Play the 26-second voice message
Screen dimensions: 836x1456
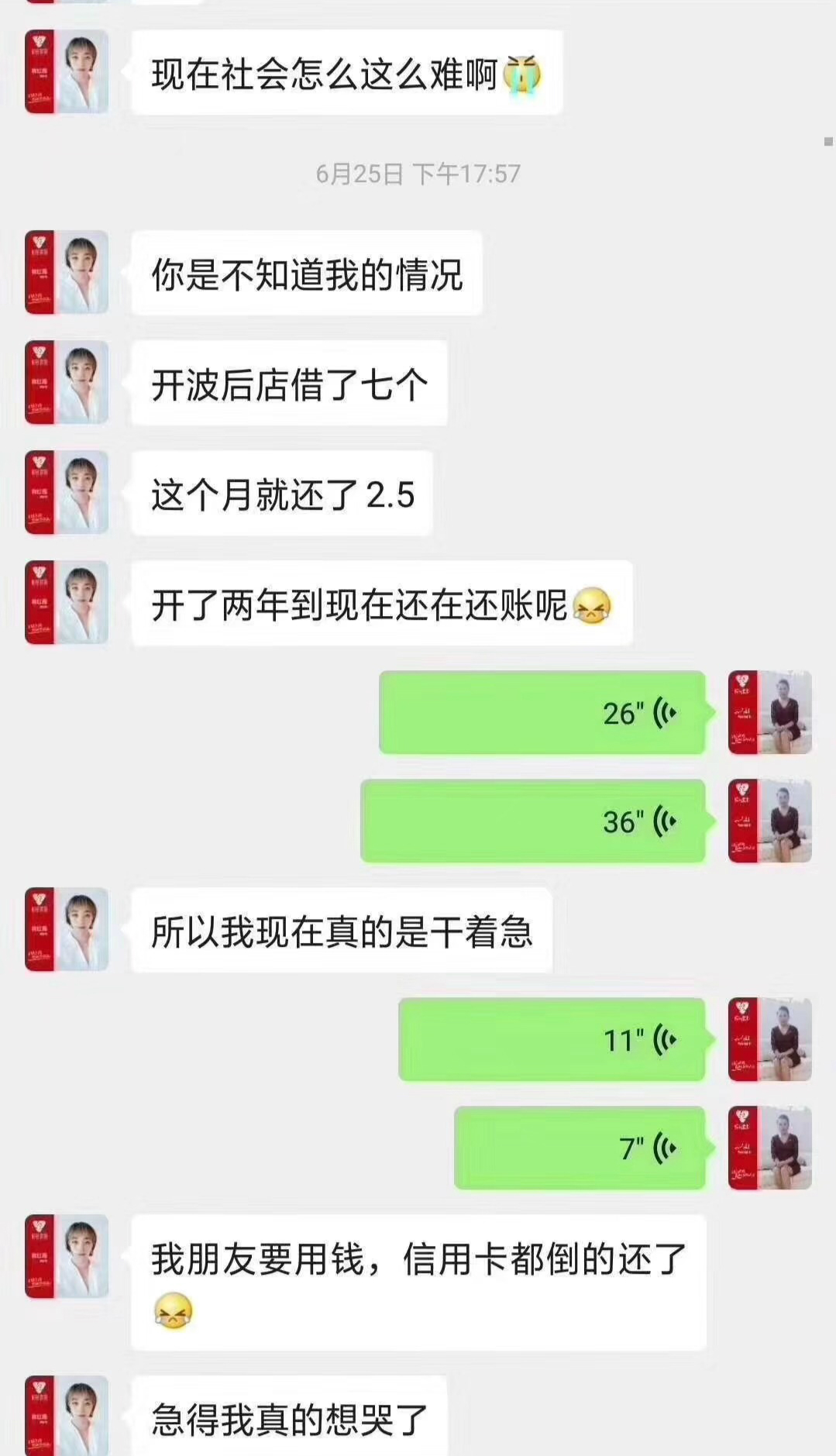click(x=542, y=712)
